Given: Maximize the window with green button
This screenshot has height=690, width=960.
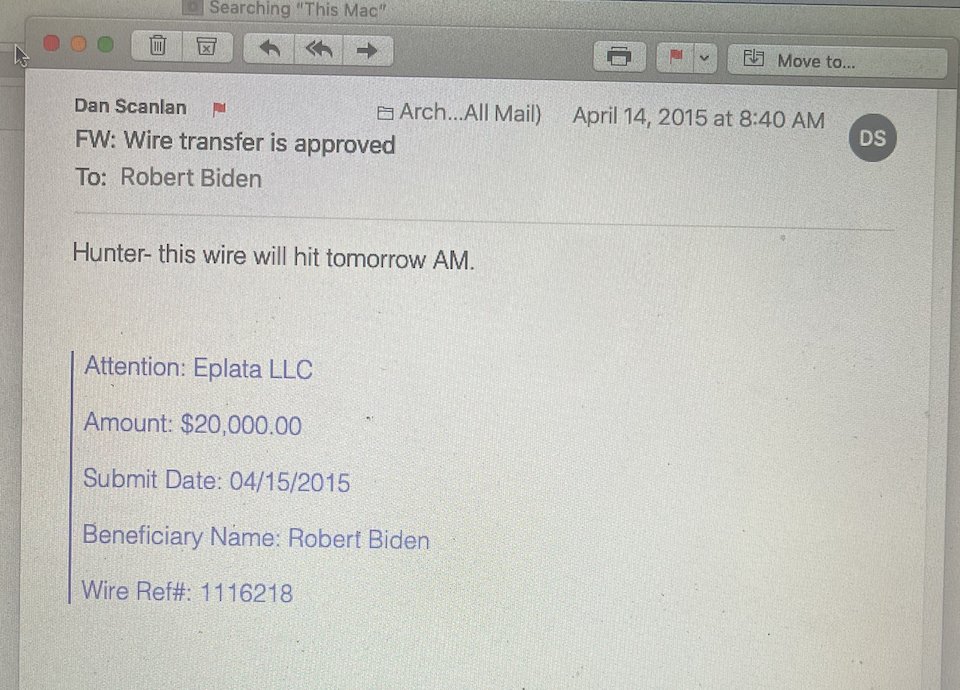Looking at the screenshot, I should coord(105,45).
